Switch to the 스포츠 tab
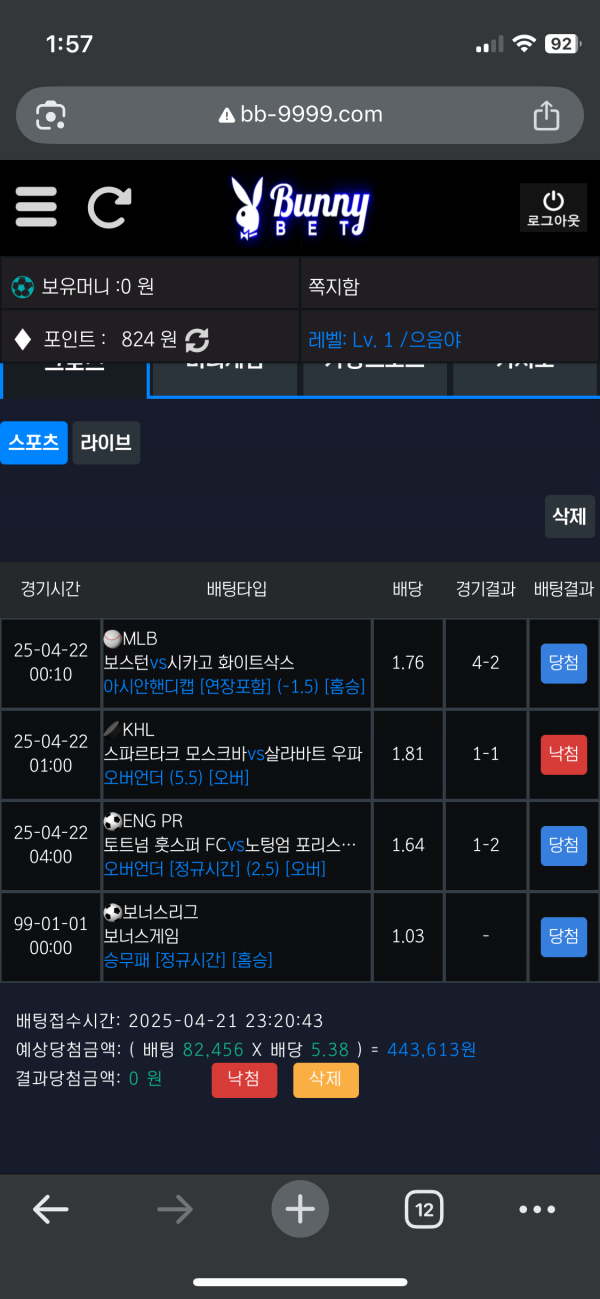The image size is (600, 1299). pyautogui.click(x=34, y=443)
